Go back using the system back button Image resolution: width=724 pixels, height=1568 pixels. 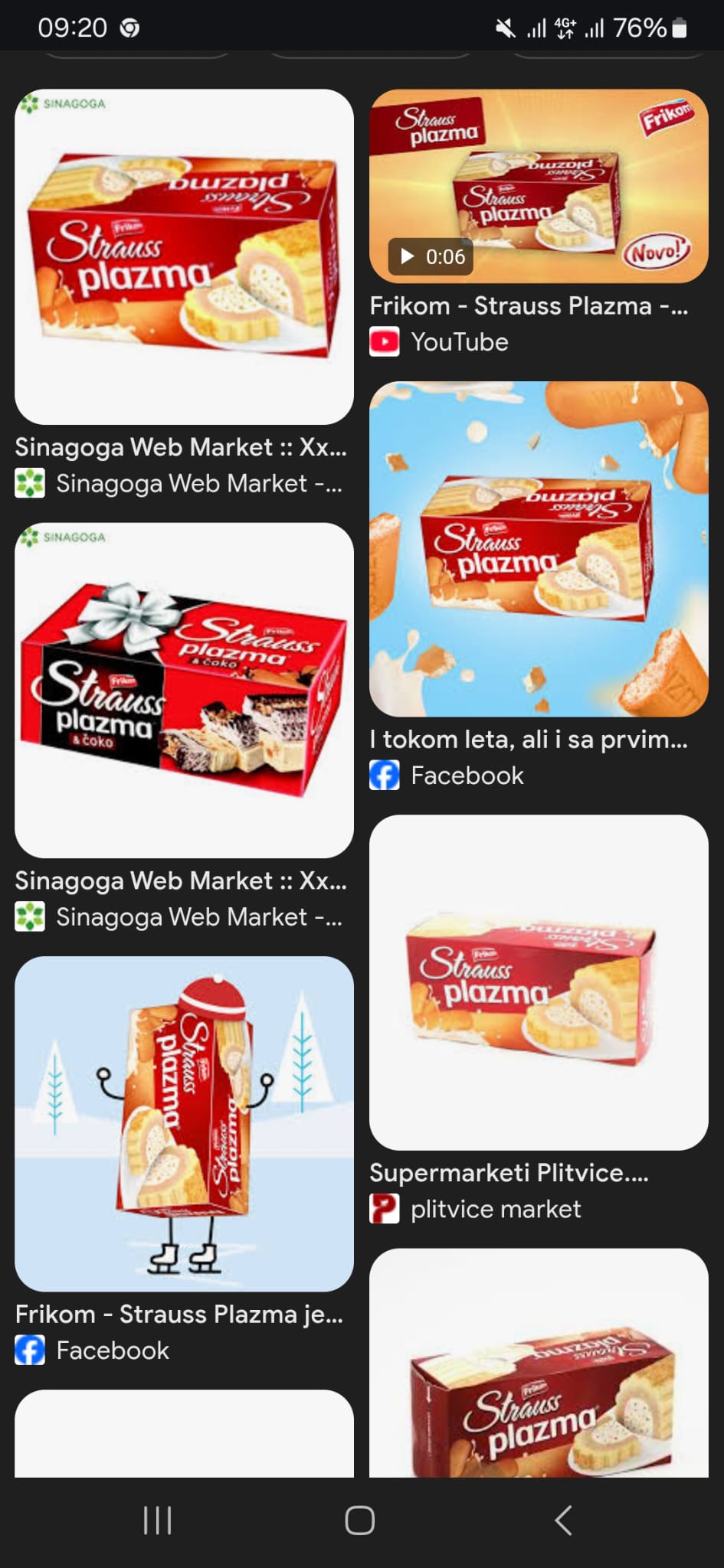click(x=563, y=1521)
